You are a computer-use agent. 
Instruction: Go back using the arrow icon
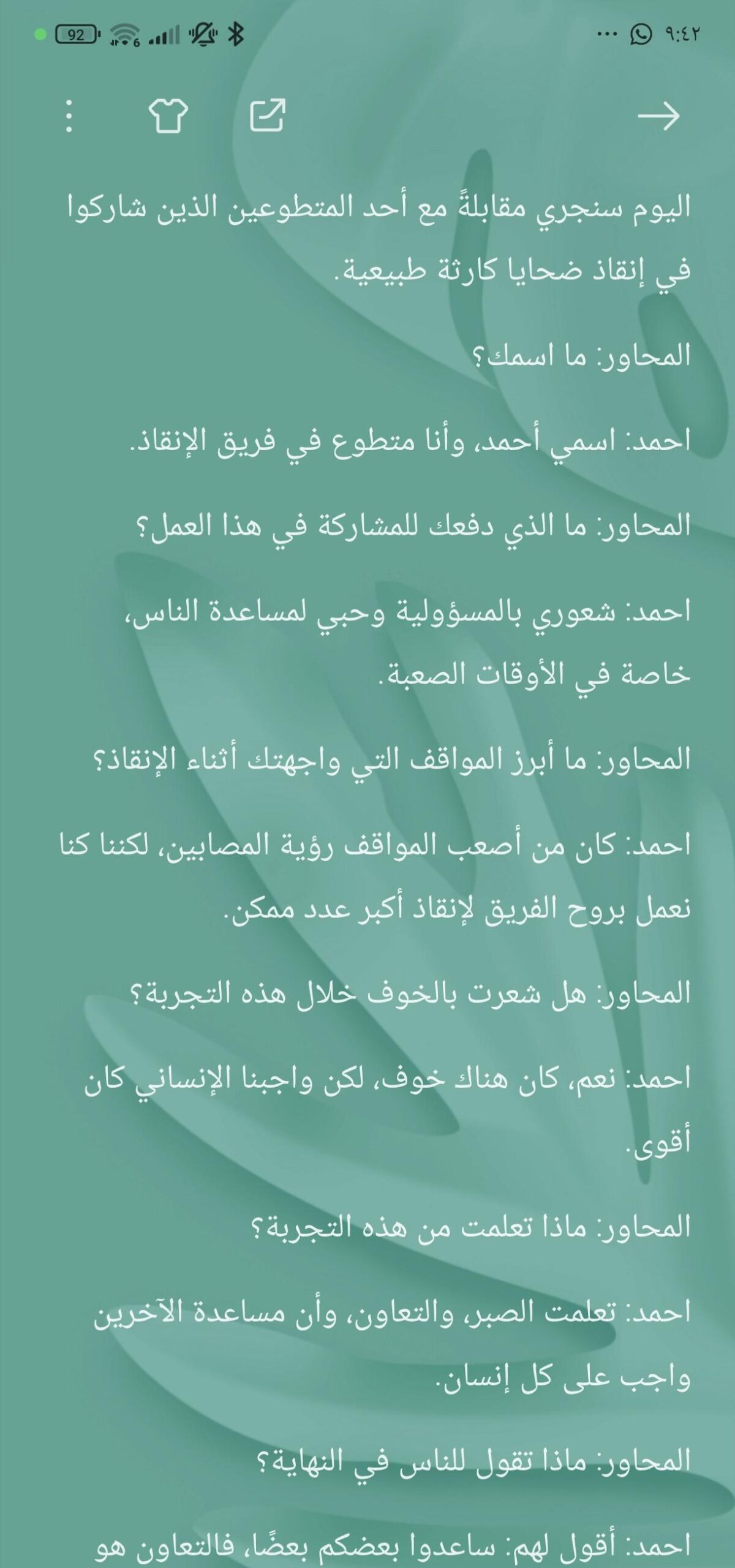pyautogui.click(x=658, y=116)
